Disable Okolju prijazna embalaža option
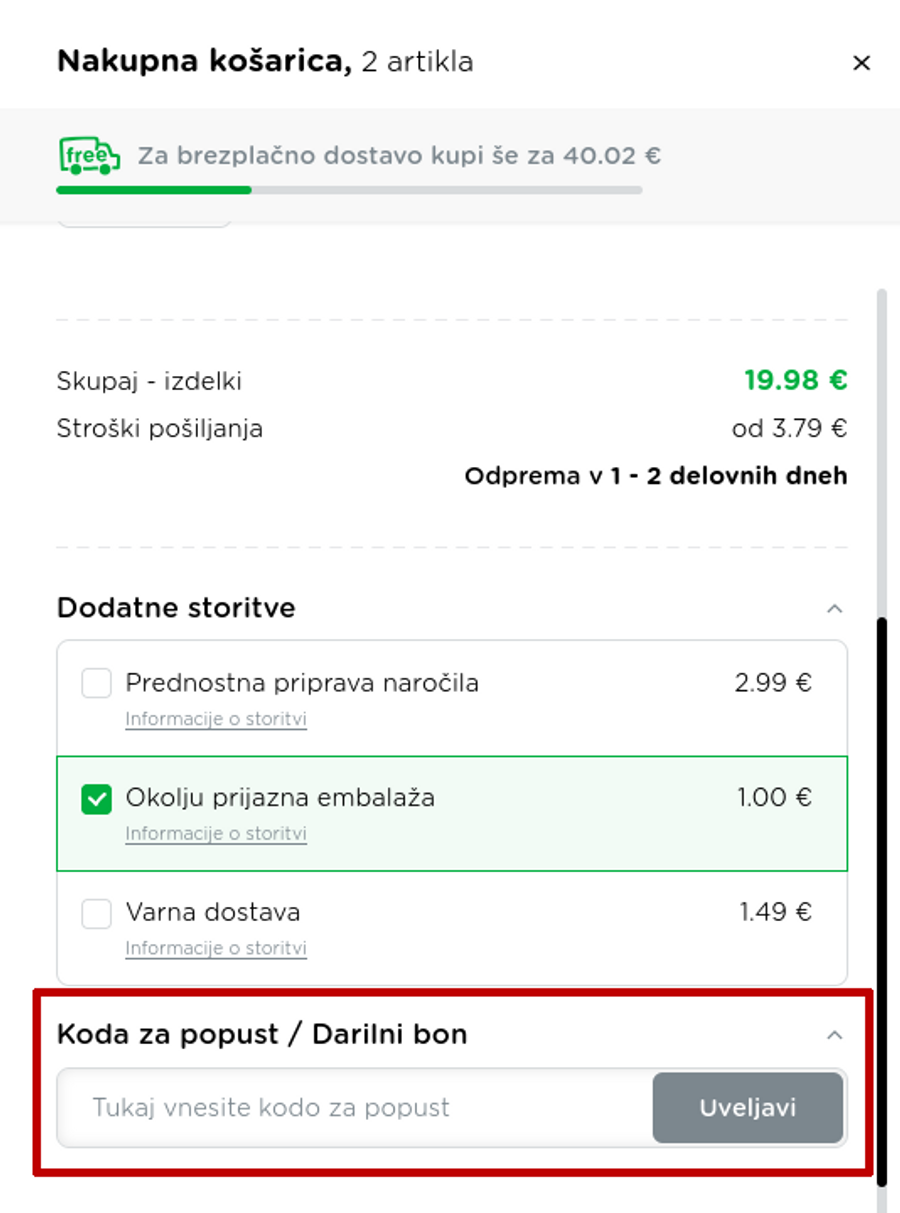900x1213 pixels. (x=95, y=798)
